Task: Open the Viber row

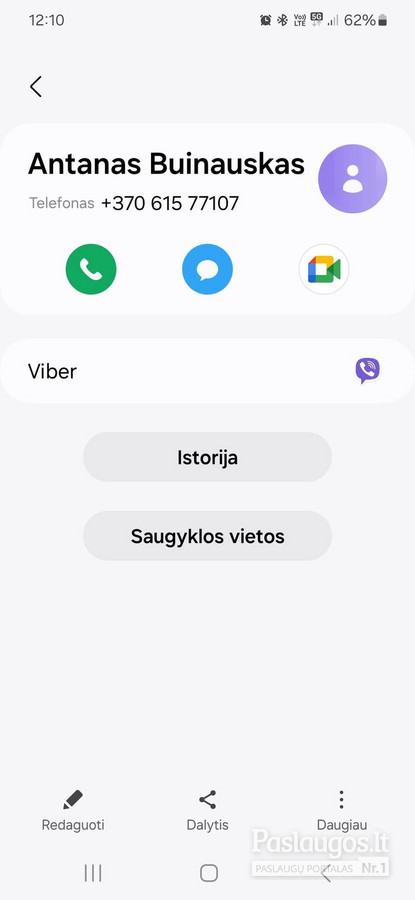Action: 207,371
